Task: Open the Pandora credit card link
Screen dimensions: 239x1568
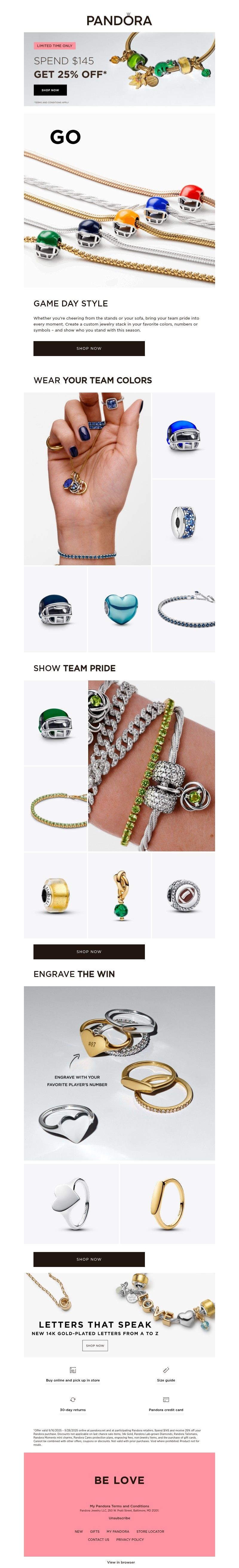Action: coord(166,1410)
